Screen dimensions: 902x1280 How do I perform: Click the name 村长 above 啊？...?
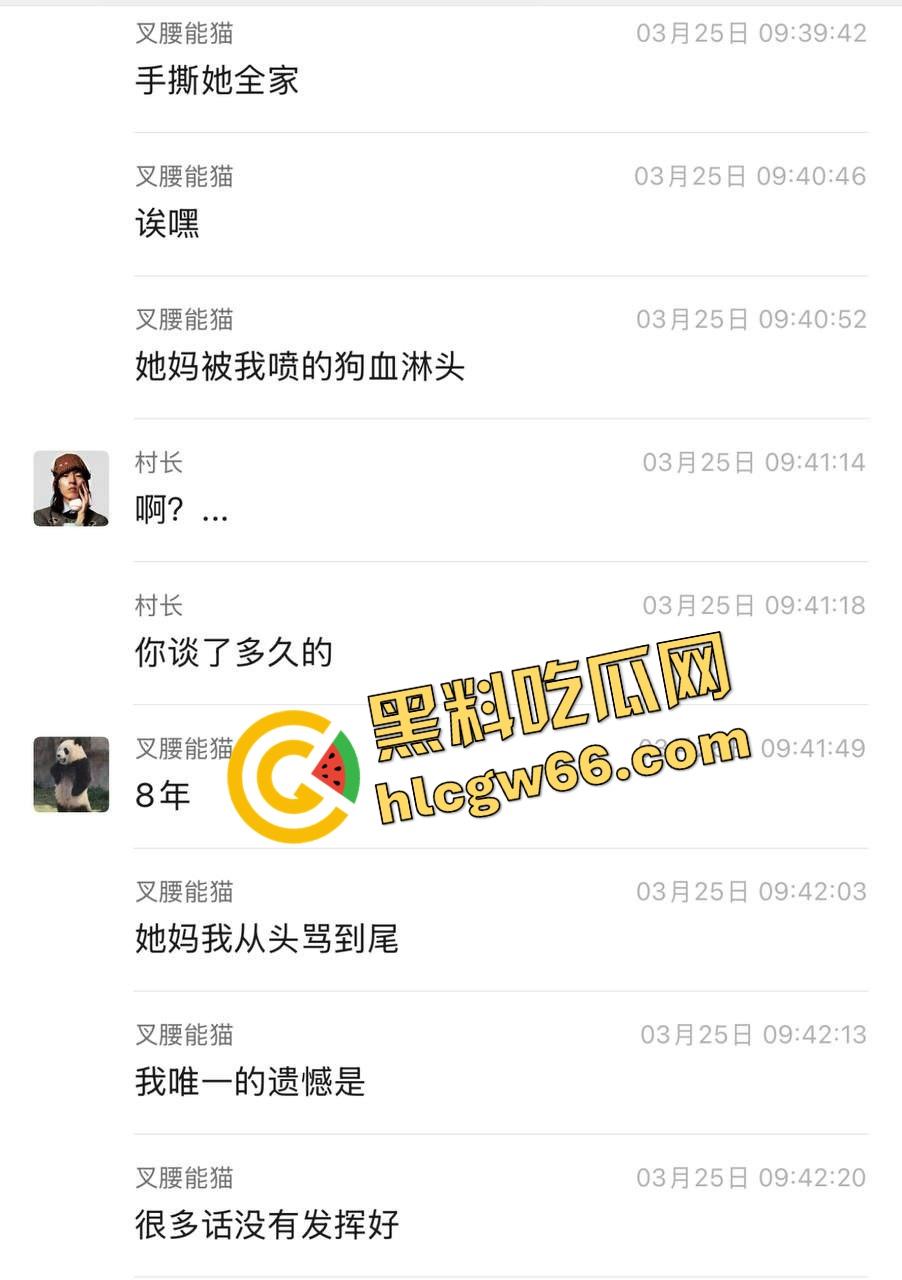[155, 463]
